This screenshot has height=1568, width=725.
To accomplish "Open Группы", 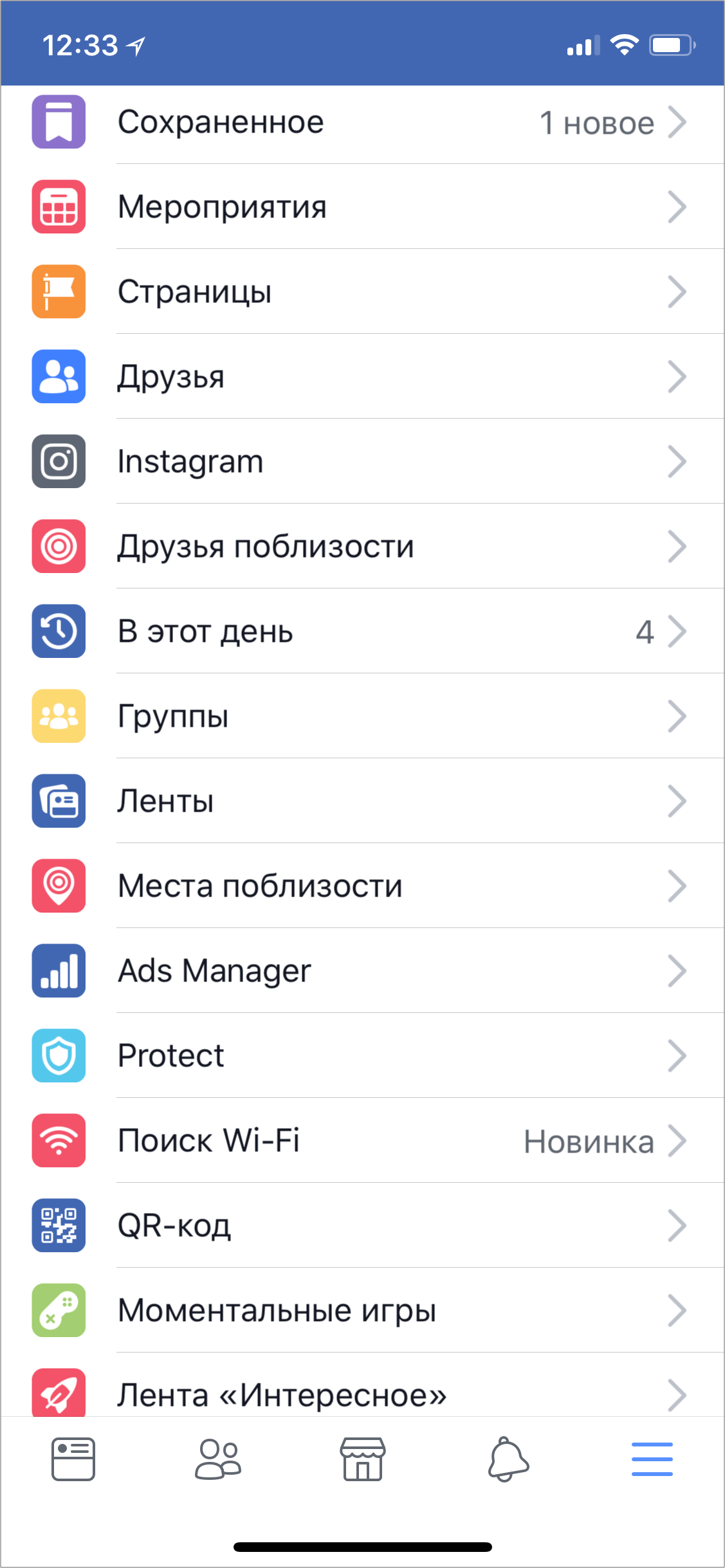I will [x=362, y=716].
